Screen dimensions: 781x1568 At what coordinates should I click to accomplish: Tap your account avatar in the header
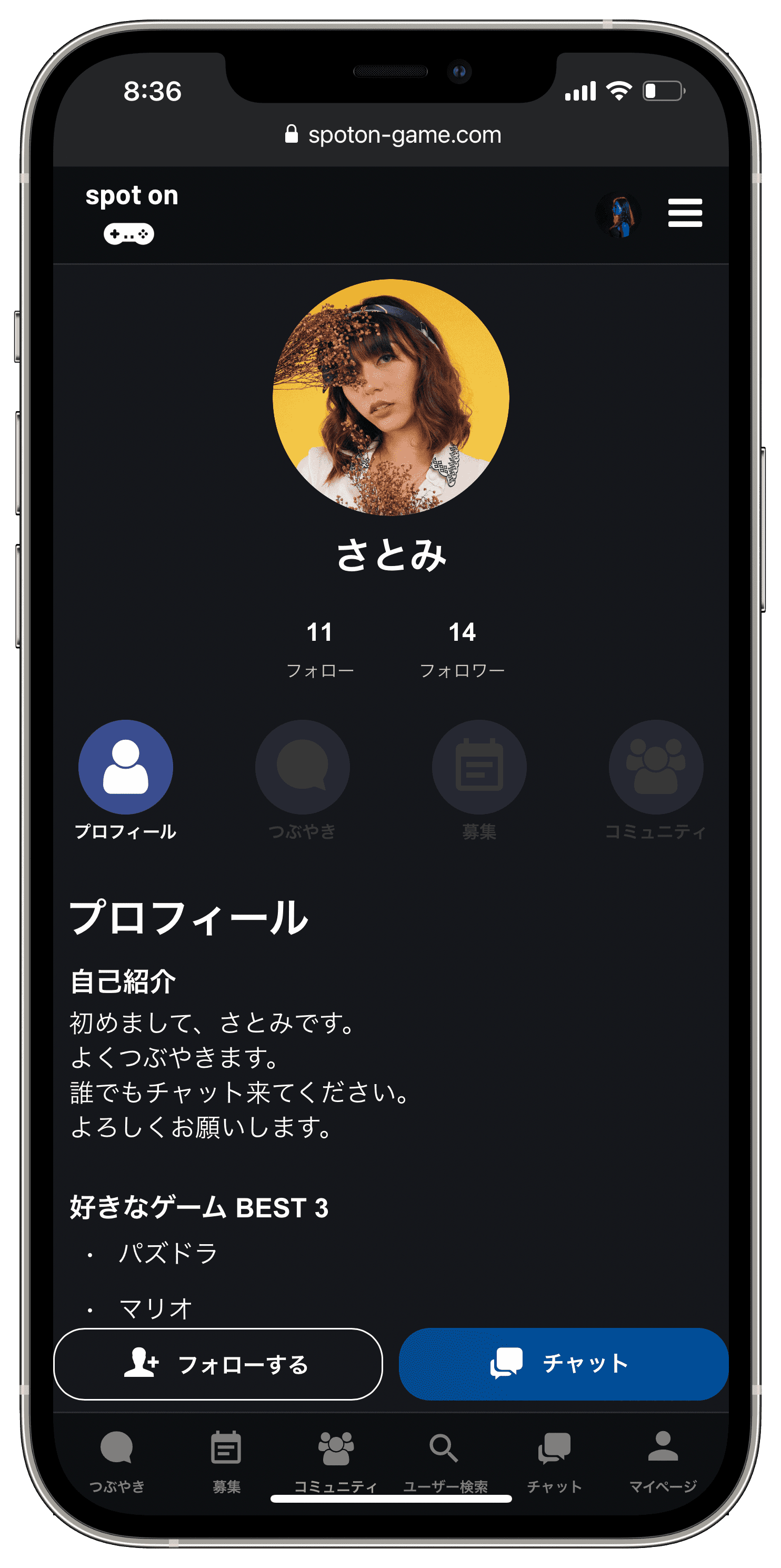pos(618,214)
